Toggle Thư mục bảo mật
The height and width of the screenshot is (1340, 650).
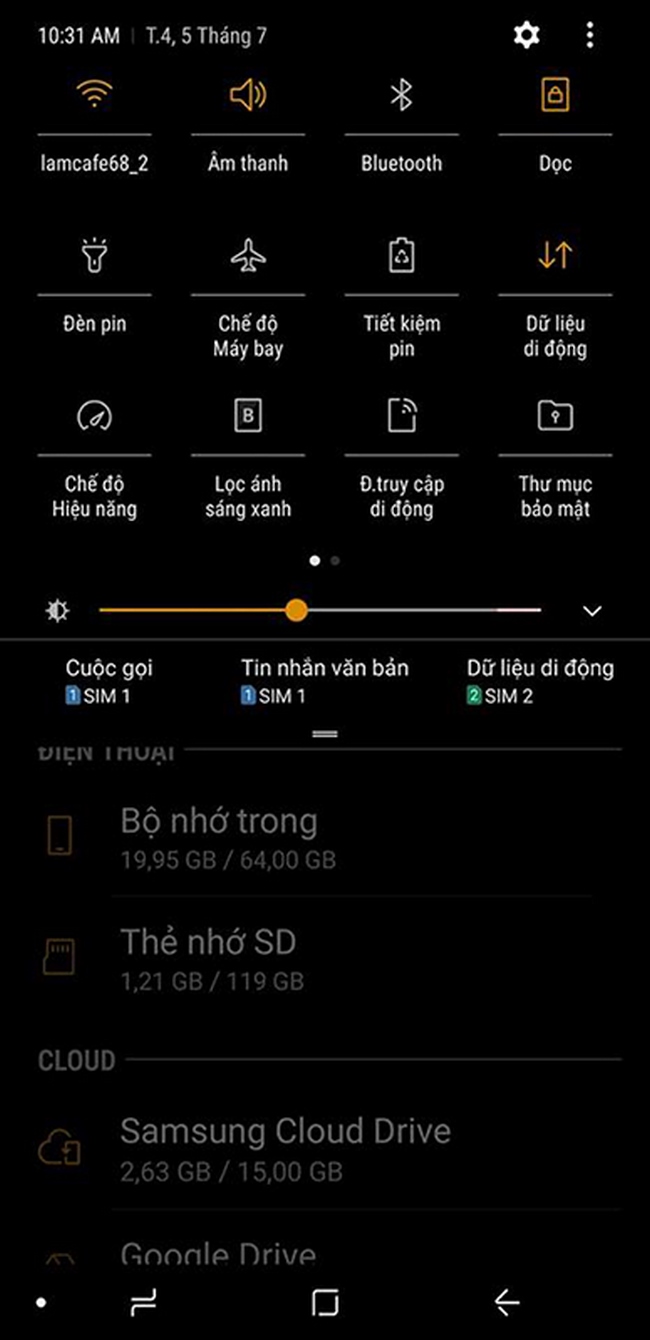coord(555,416)
